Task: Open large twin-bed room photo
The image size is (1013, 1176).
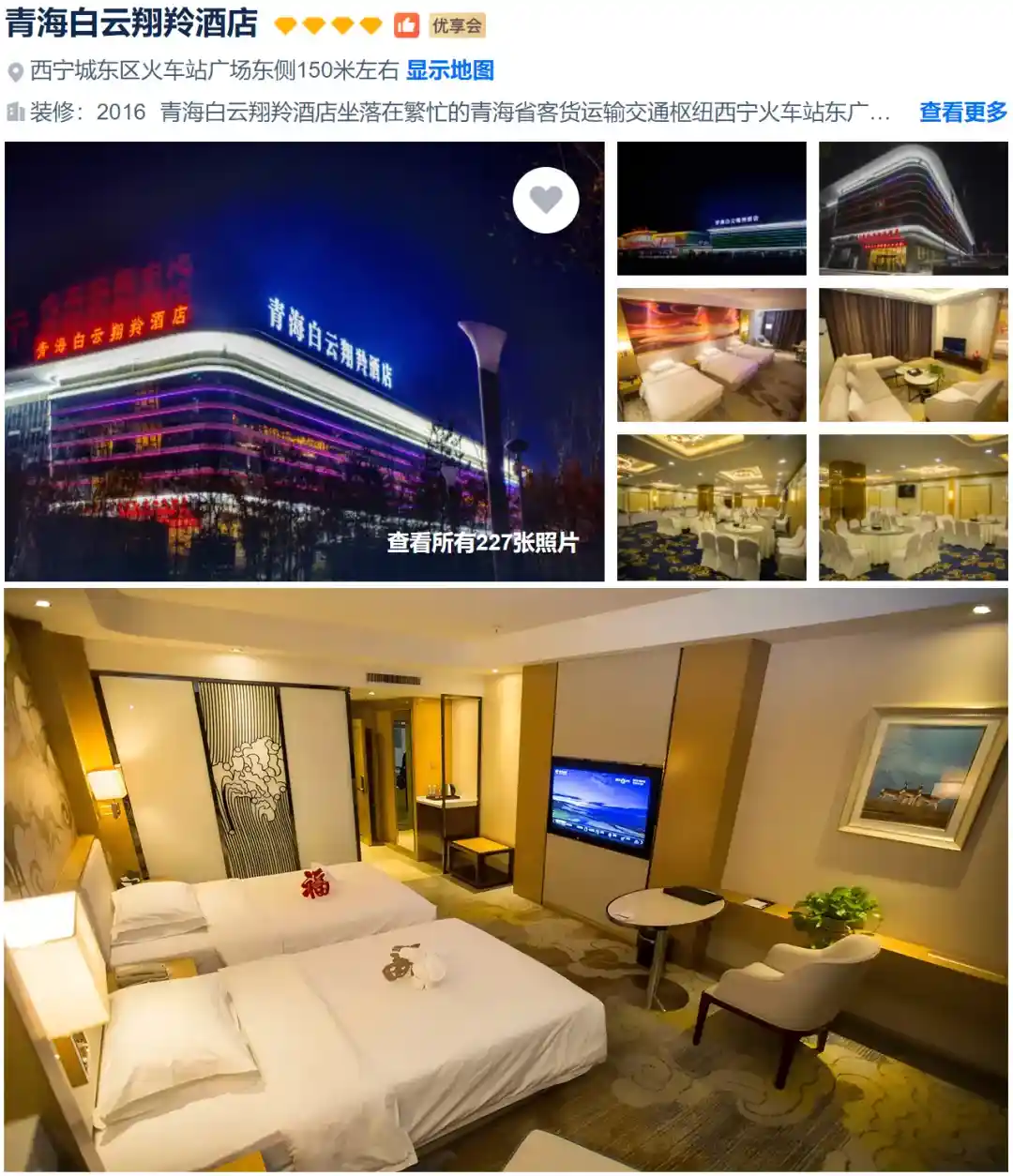Action: pos(506,880)
